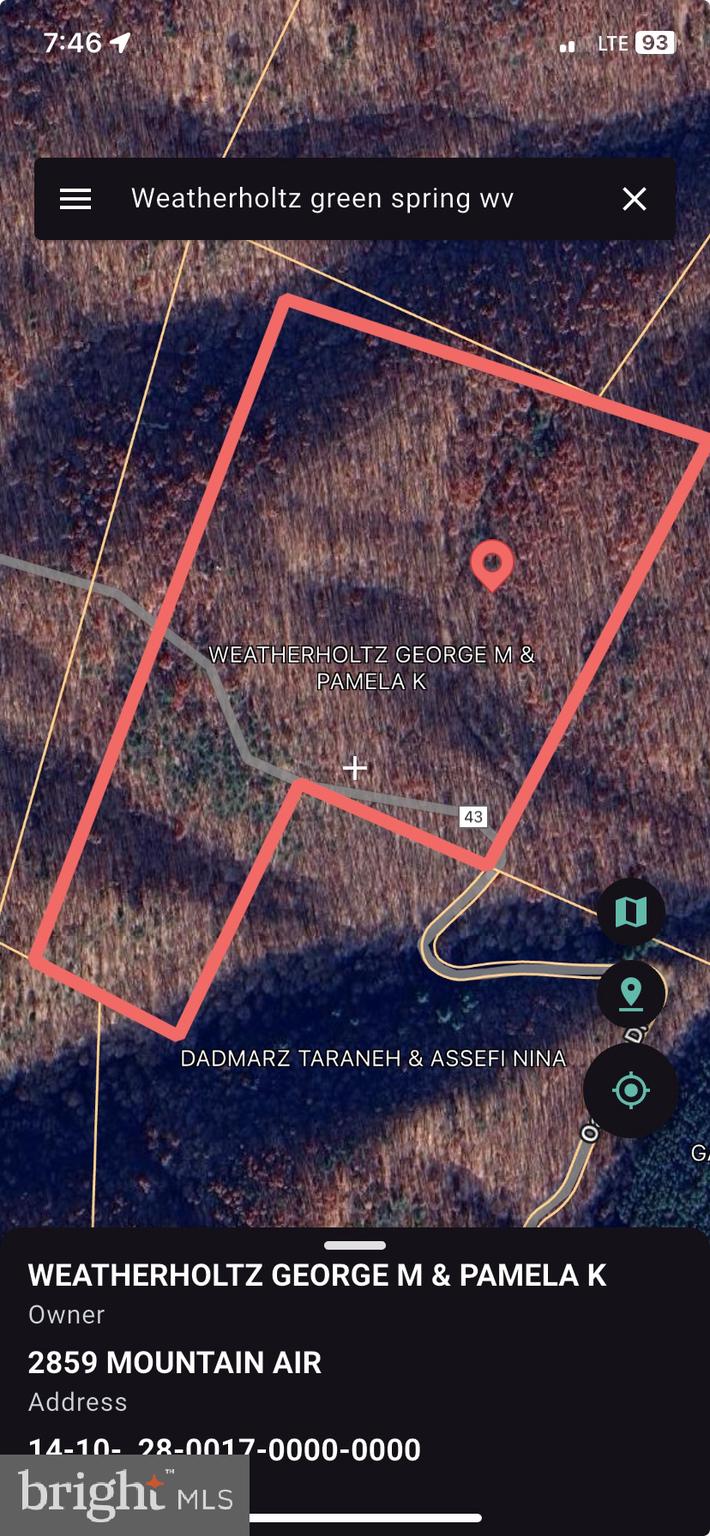
Task: Expand the parcel details sheet handle
Action: 355,1245
